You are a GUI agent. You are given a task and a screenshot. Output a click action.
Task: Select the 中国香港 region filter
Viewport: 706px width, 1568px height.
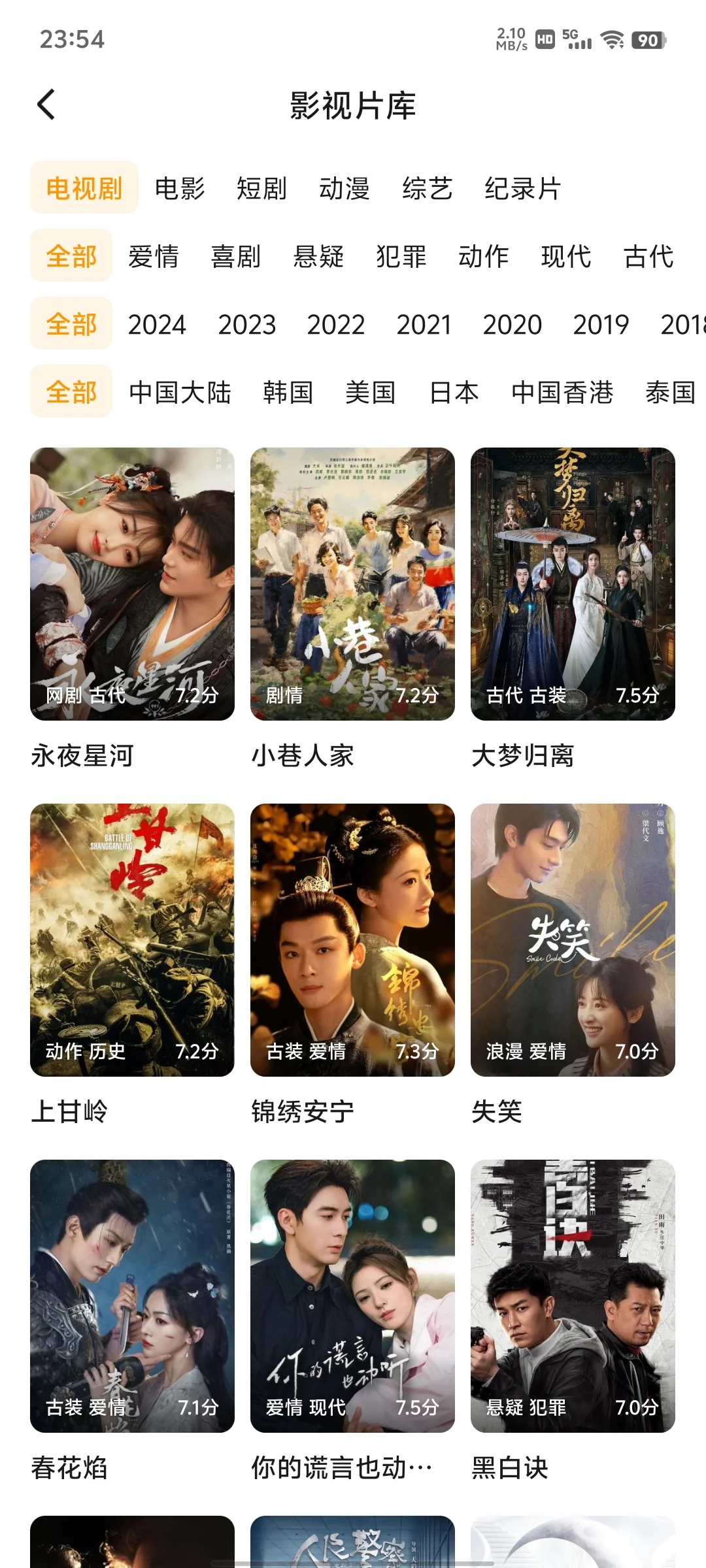click(x=562, y=393)
